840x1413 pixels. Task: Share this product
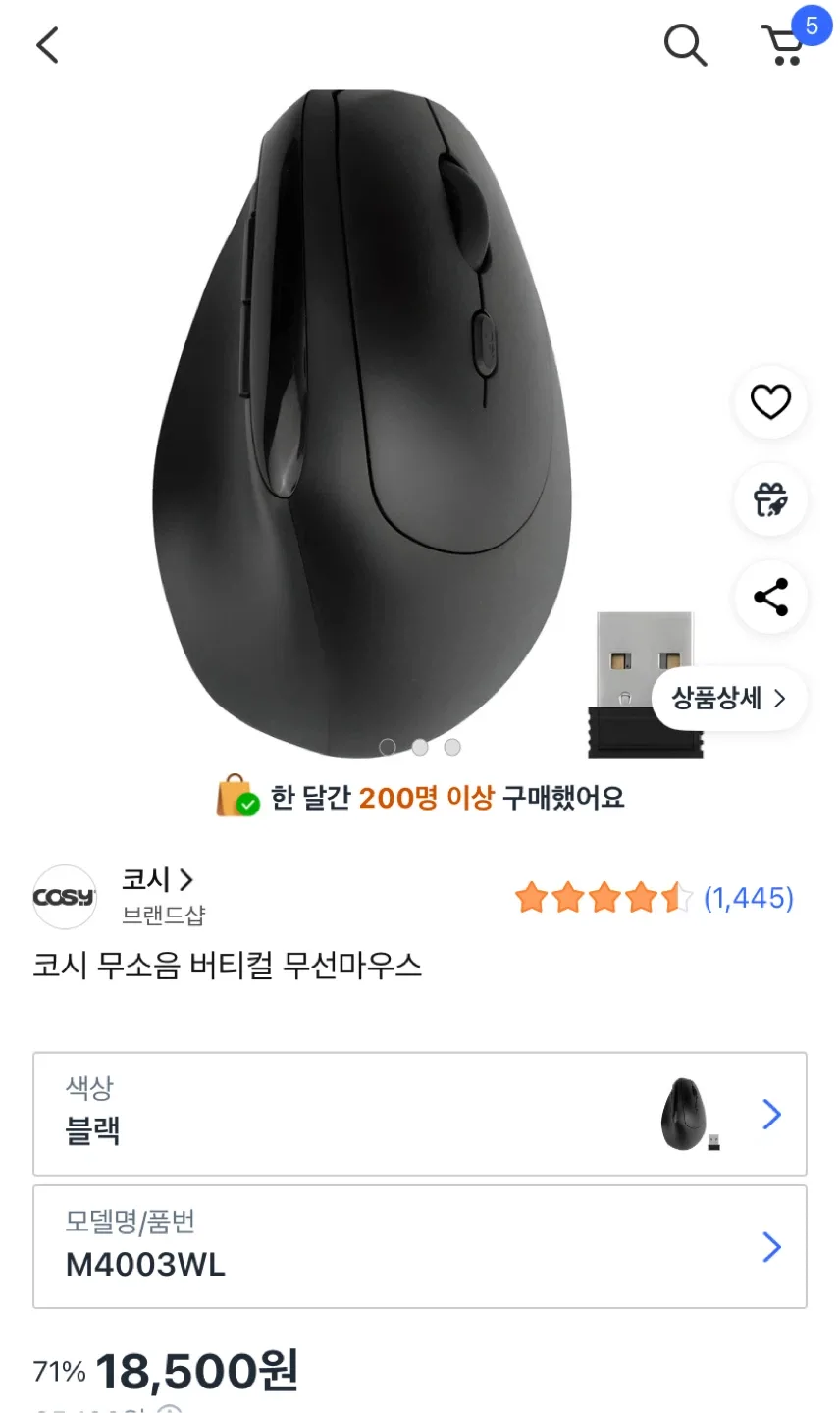770,598
